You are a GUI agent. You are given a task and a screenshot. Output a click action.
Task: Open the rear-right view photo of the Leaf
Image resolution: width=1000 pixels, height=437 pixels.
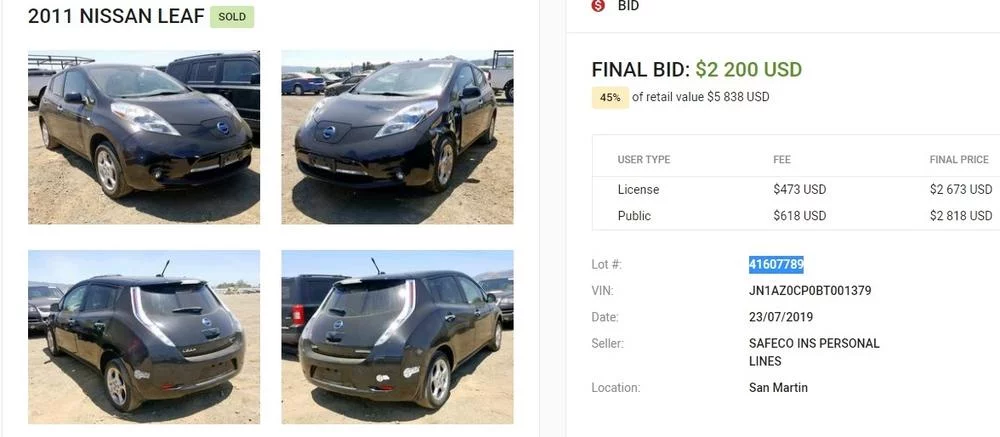tap(397, 337)
